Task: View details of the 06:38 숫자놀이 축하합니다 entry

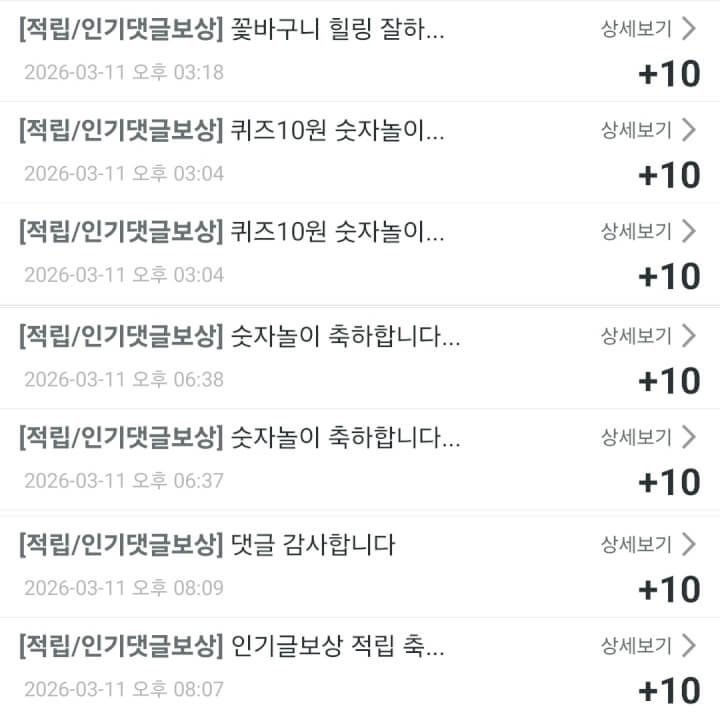Action: coord(647,335)
